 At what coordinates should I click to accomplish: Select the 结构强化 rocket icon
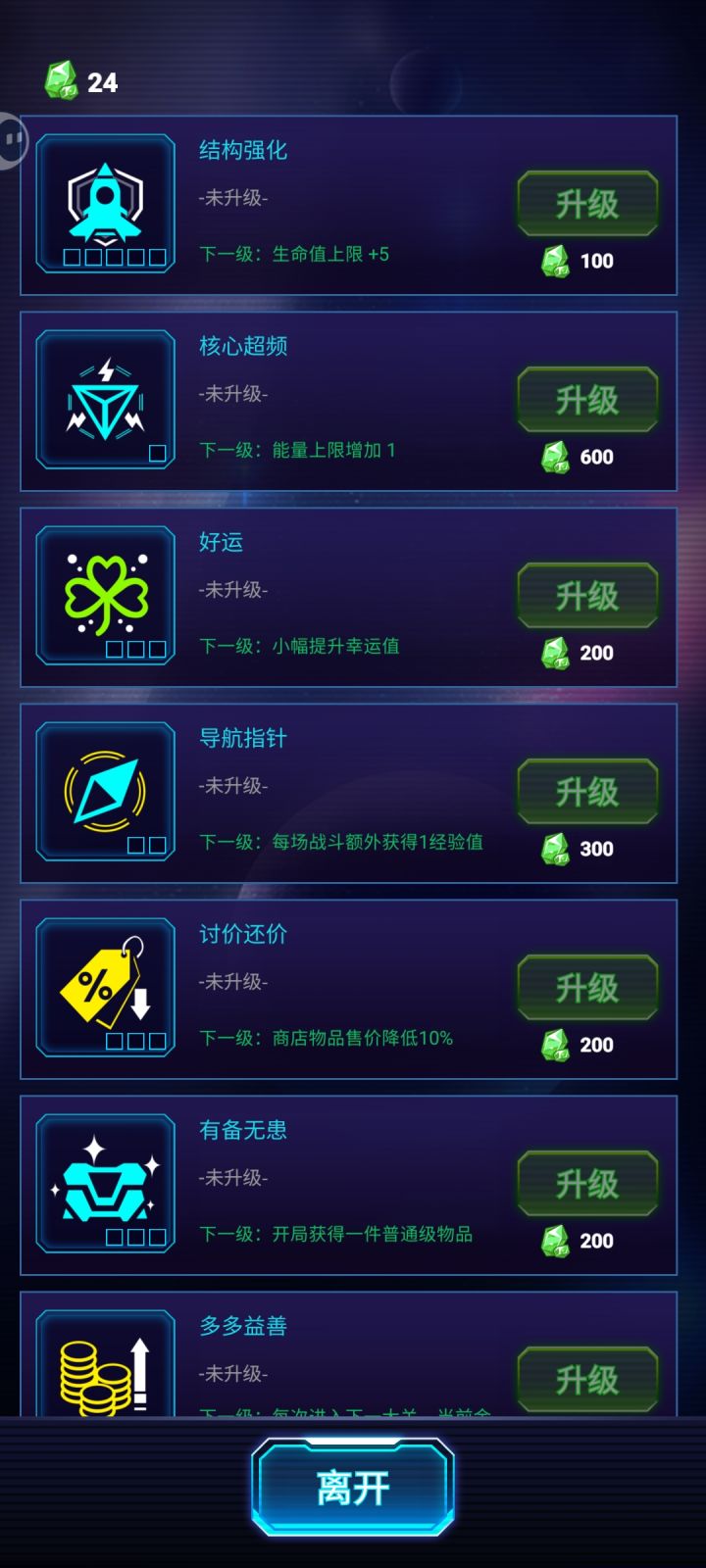click(105, 203)
